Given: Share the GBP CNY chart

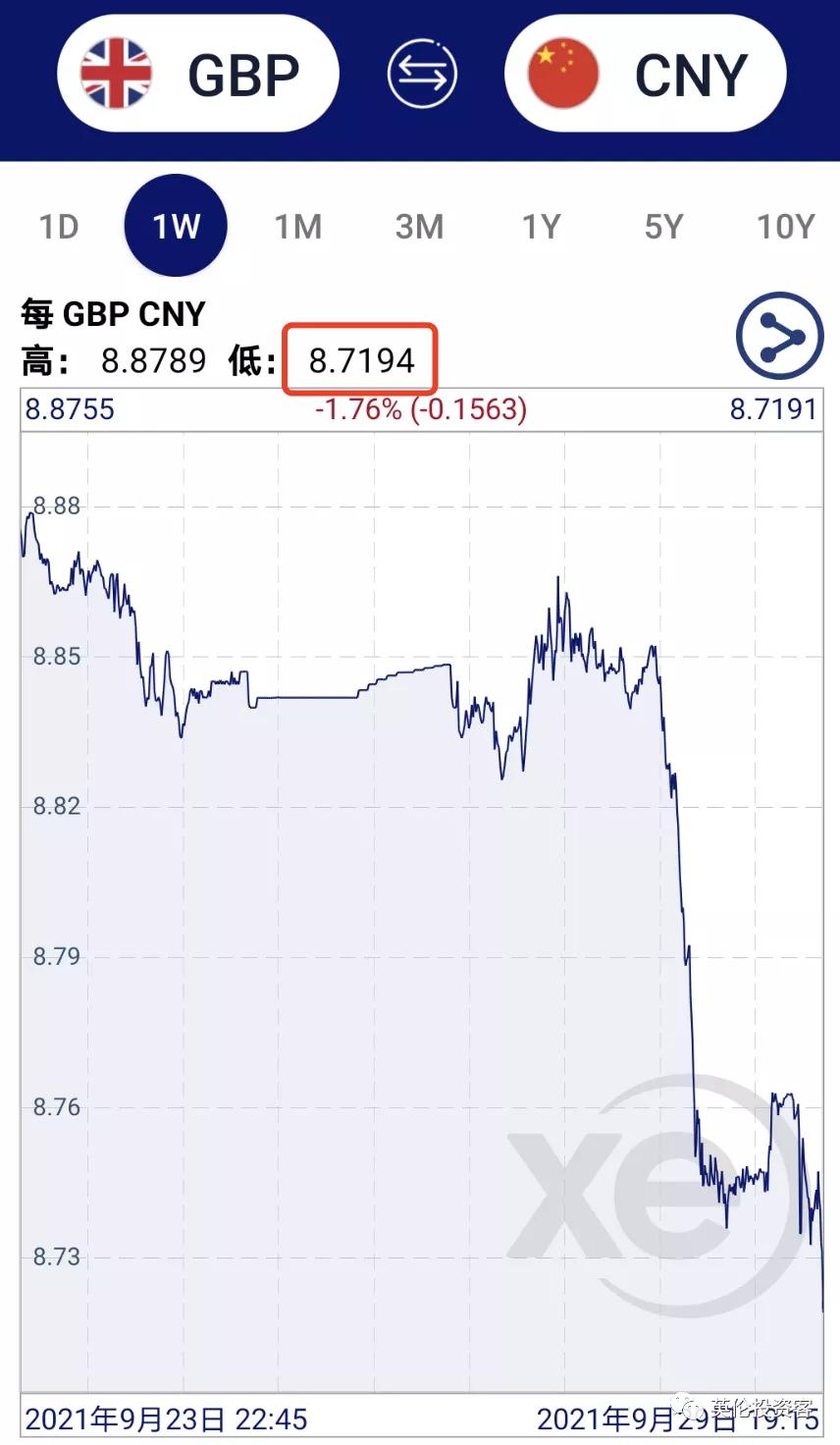Looking at the screenshot, I should click(779, 336).
